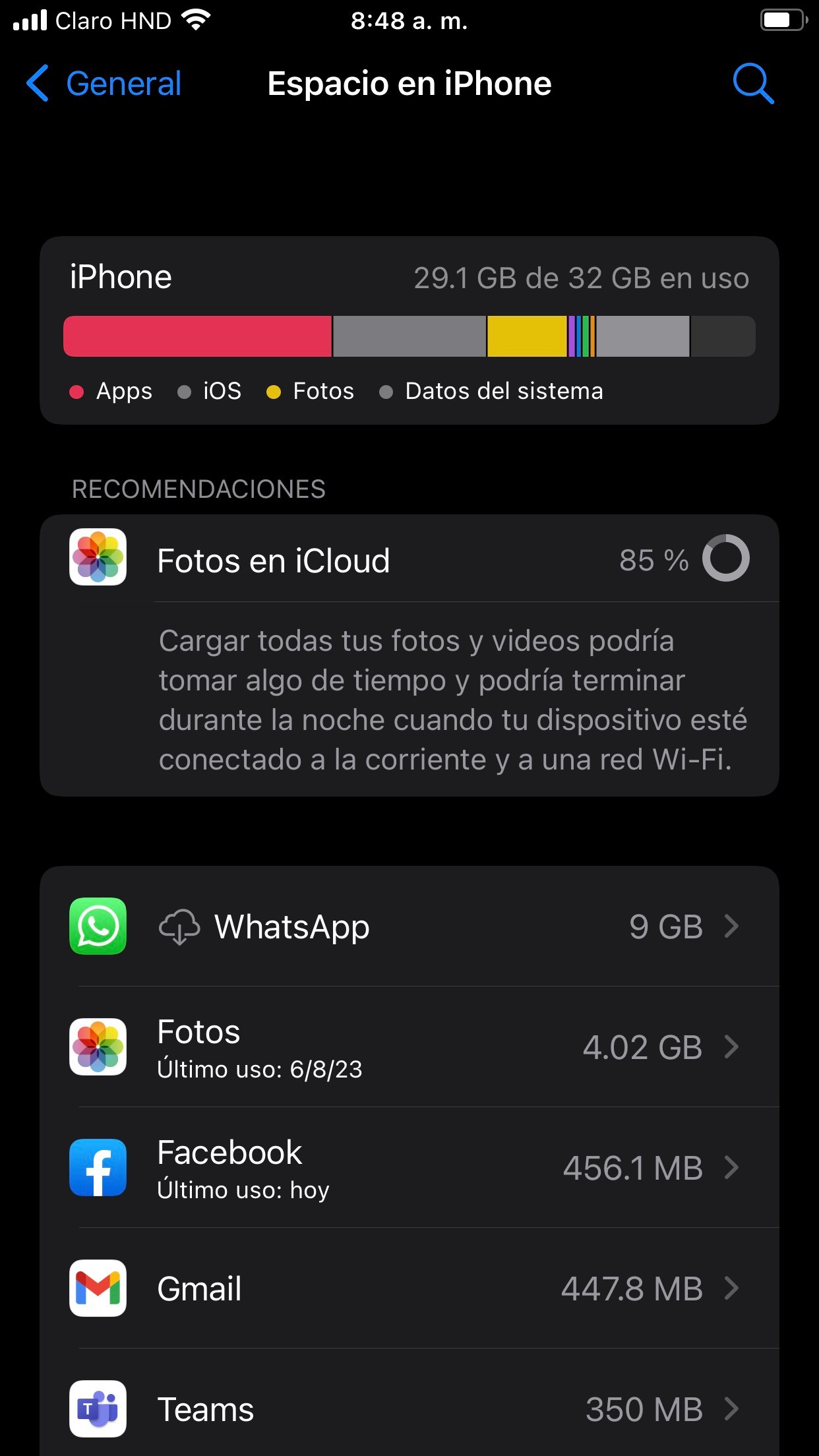The image size is (819, 1456).
Task: View Facebook storage usage
Action: 409,1168
